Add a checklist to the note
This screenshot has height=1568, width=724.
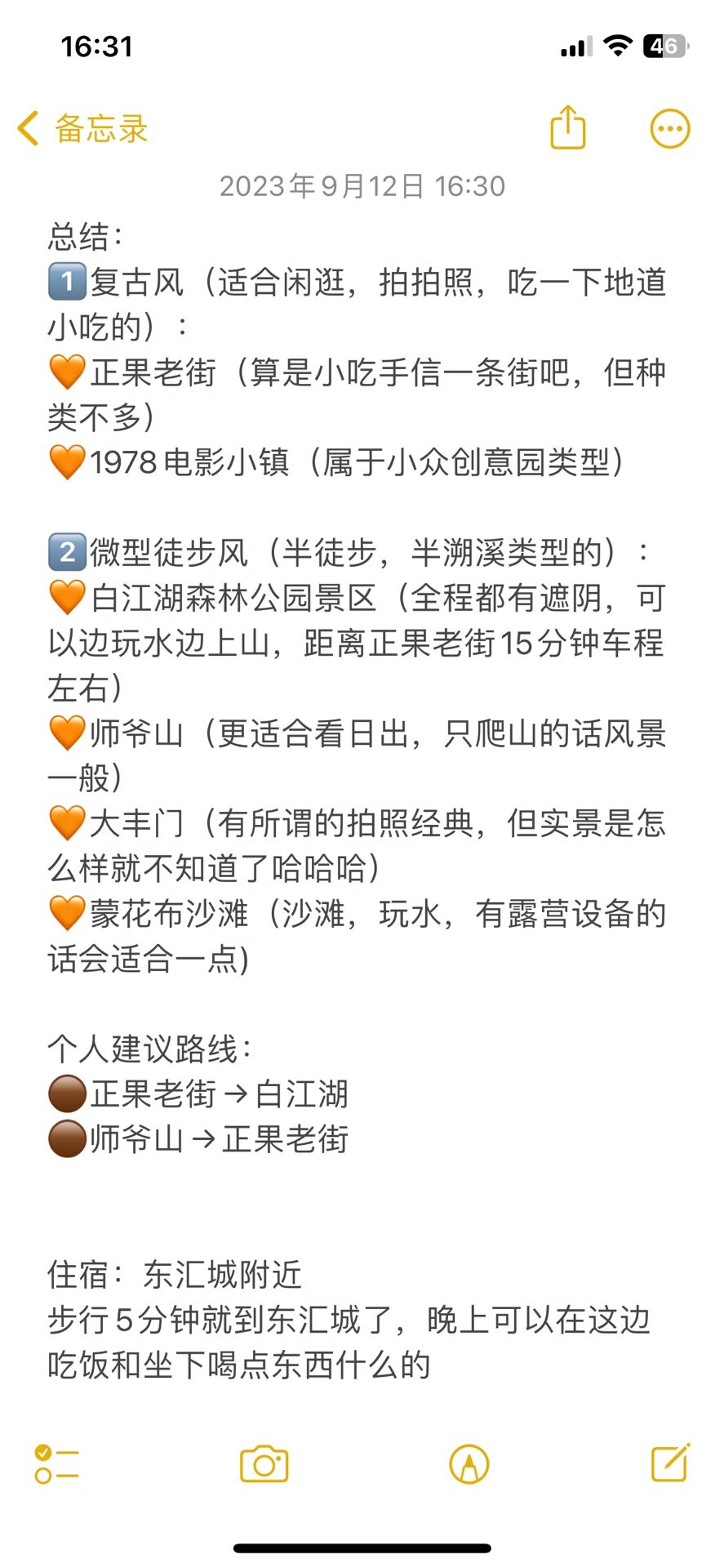tap(56, 1463)
